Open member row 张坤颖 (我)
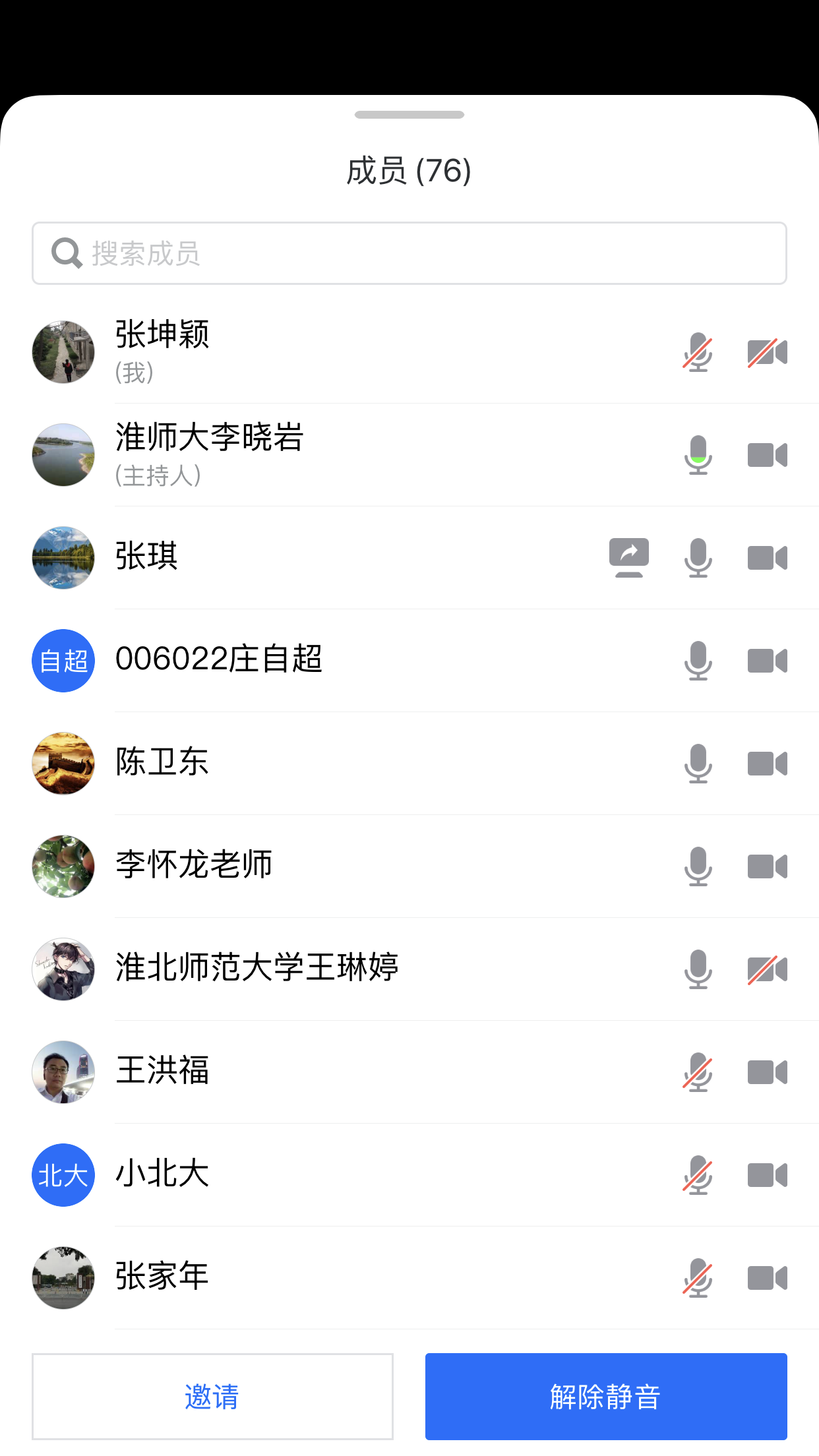 click(x=330, y=352)
